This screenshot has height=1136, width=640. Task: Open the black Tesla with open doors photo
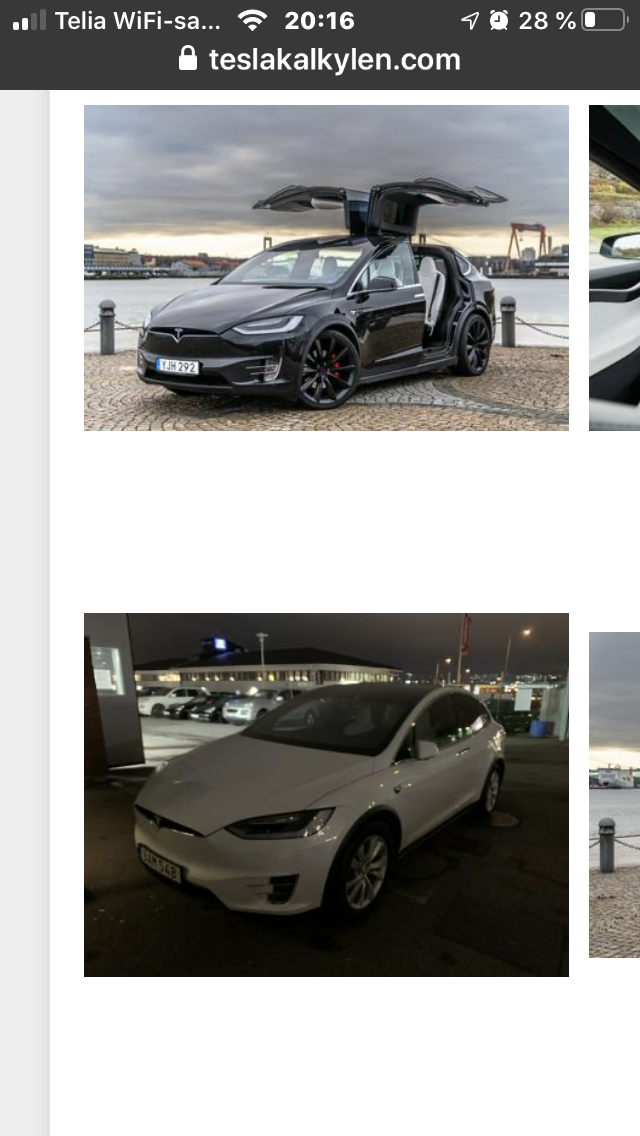pos(326,268)
